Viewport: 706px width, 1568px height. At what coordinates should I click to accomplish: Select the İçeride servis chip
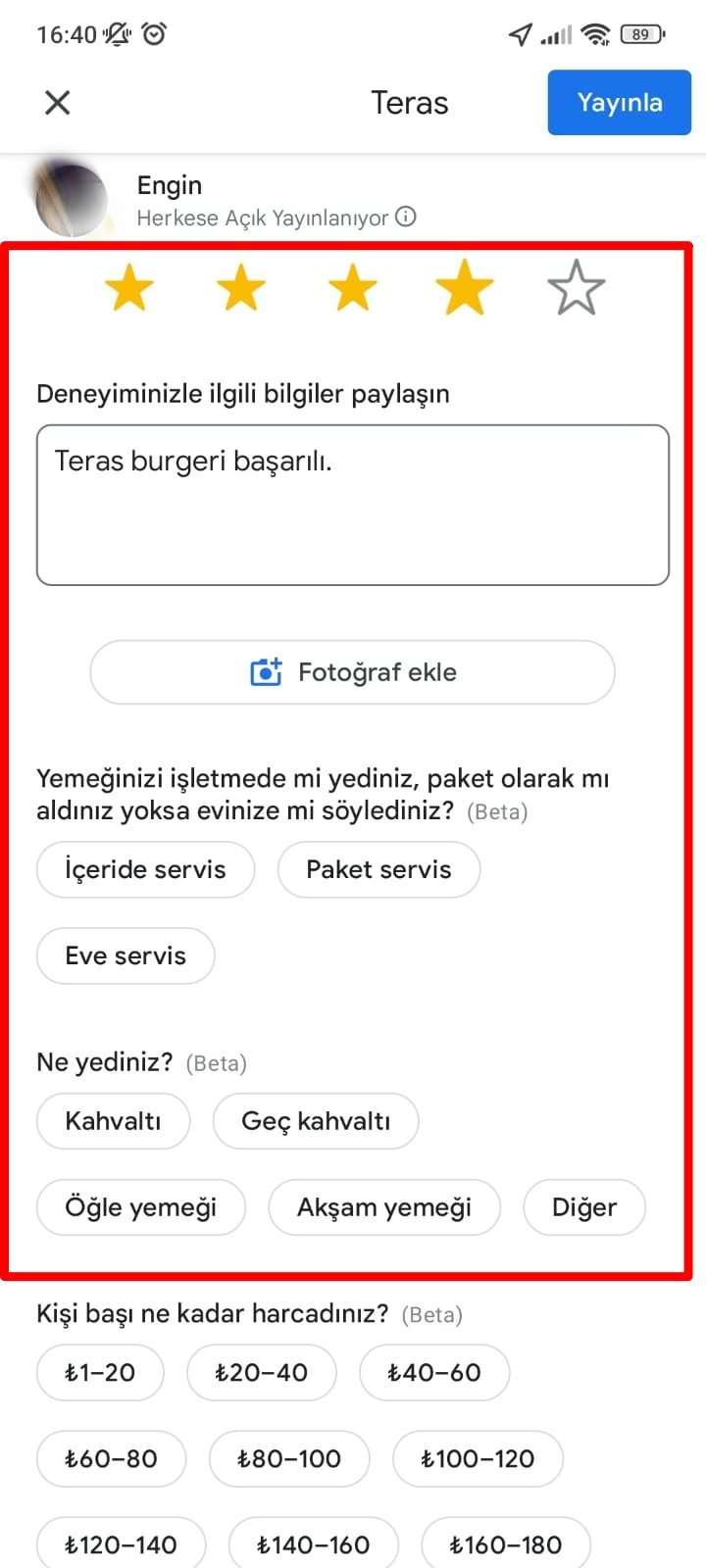[x=145, y=869]
